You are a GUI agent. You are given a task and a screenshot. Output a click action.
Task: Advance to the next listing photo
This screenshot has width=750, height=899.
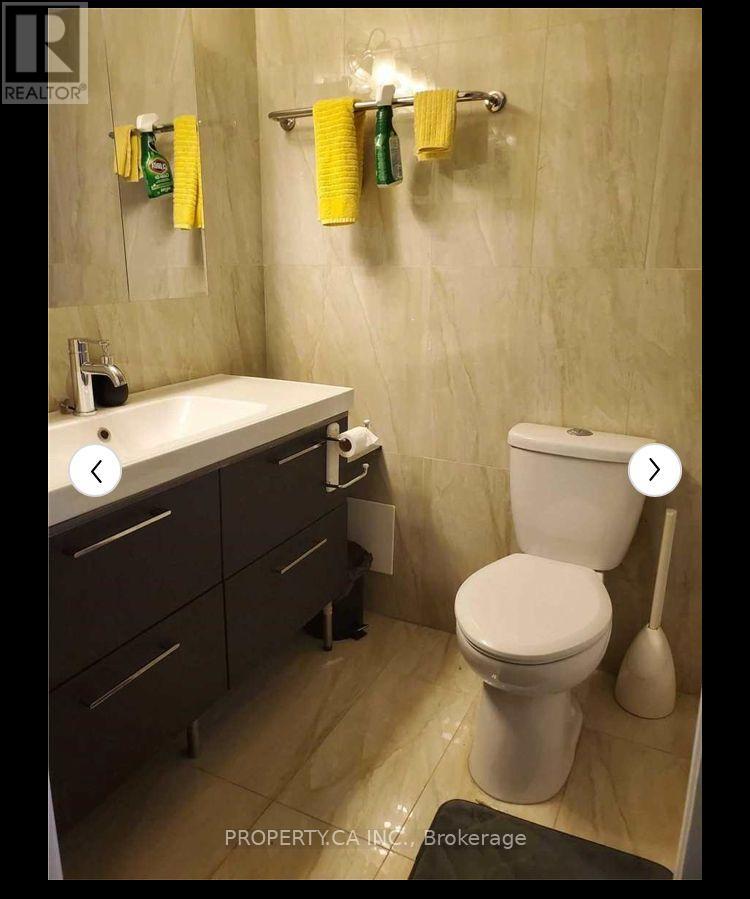click(654, 469)
